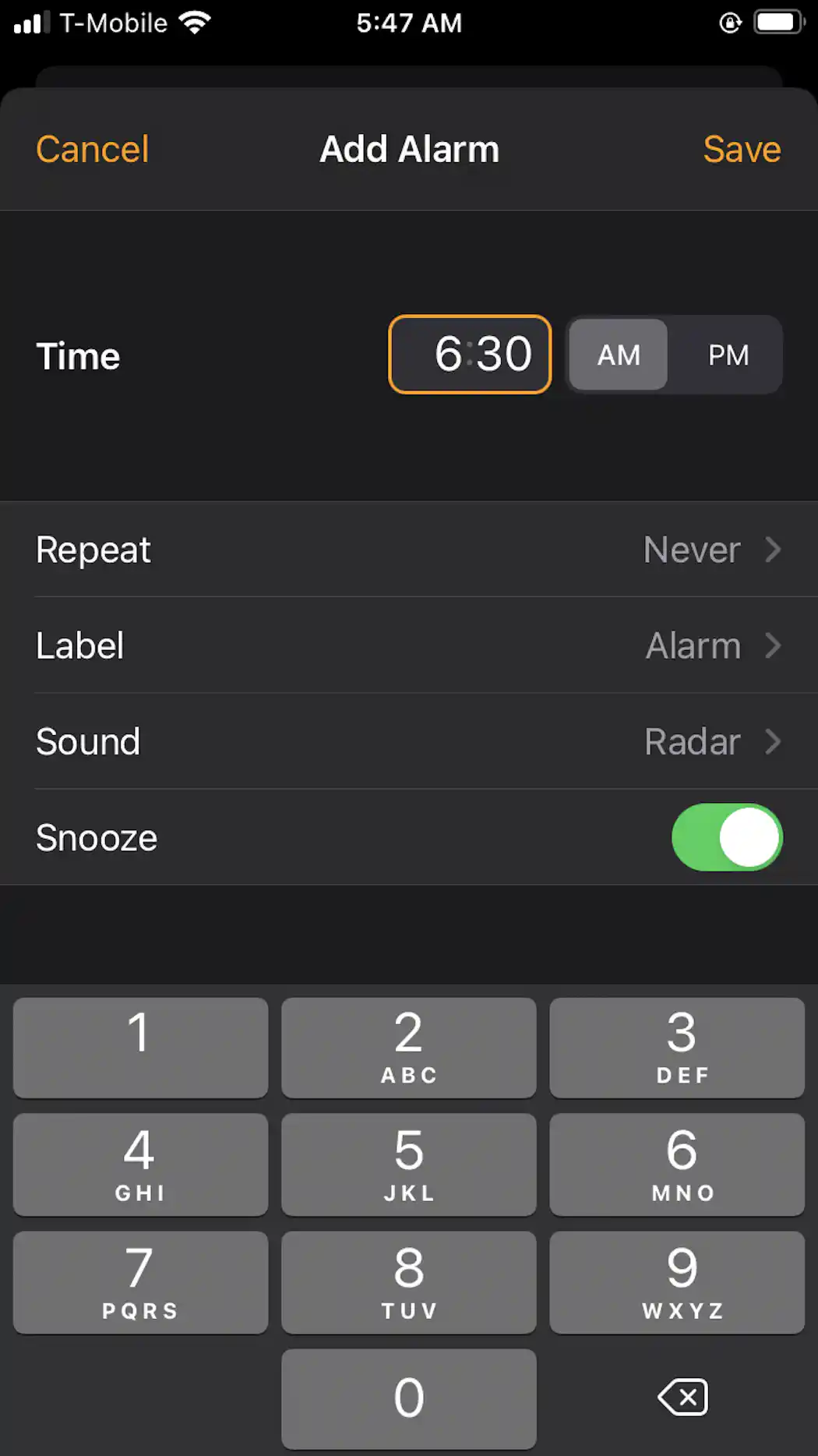Viewport: 818px width, 1456px height.
Task: Delete the last digit with backspace
Action: click(x=682, y=1397)
